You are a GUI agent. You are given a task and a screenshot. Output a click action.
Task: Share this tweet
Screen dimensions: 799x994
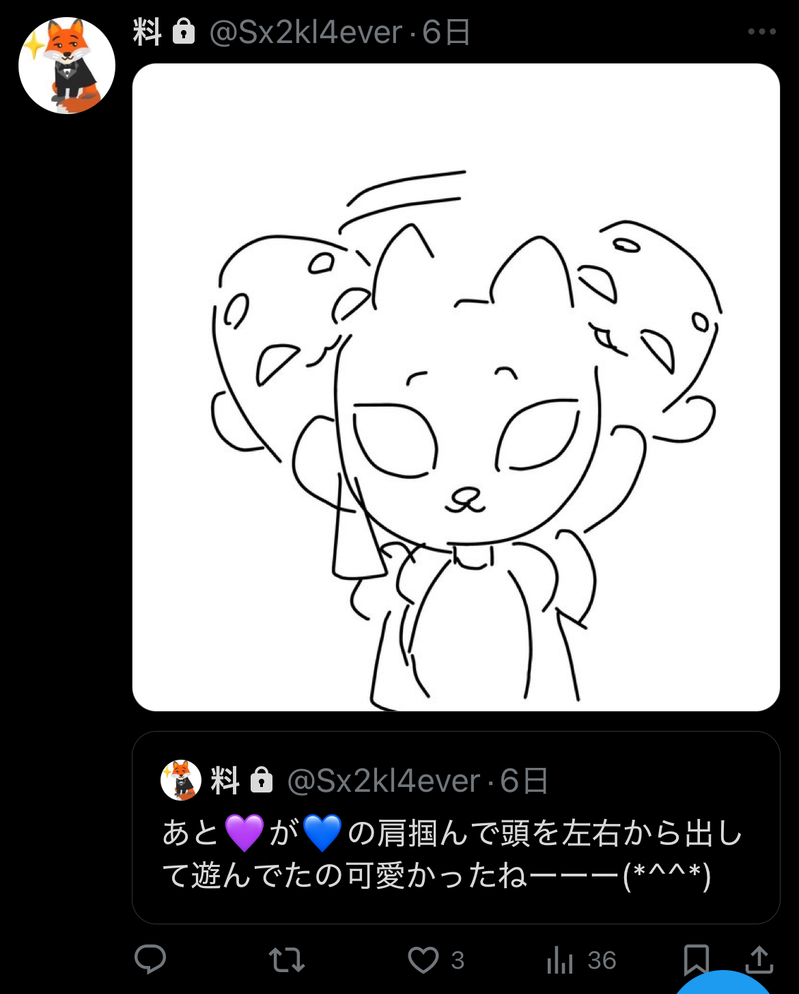[x=760, y=960]
